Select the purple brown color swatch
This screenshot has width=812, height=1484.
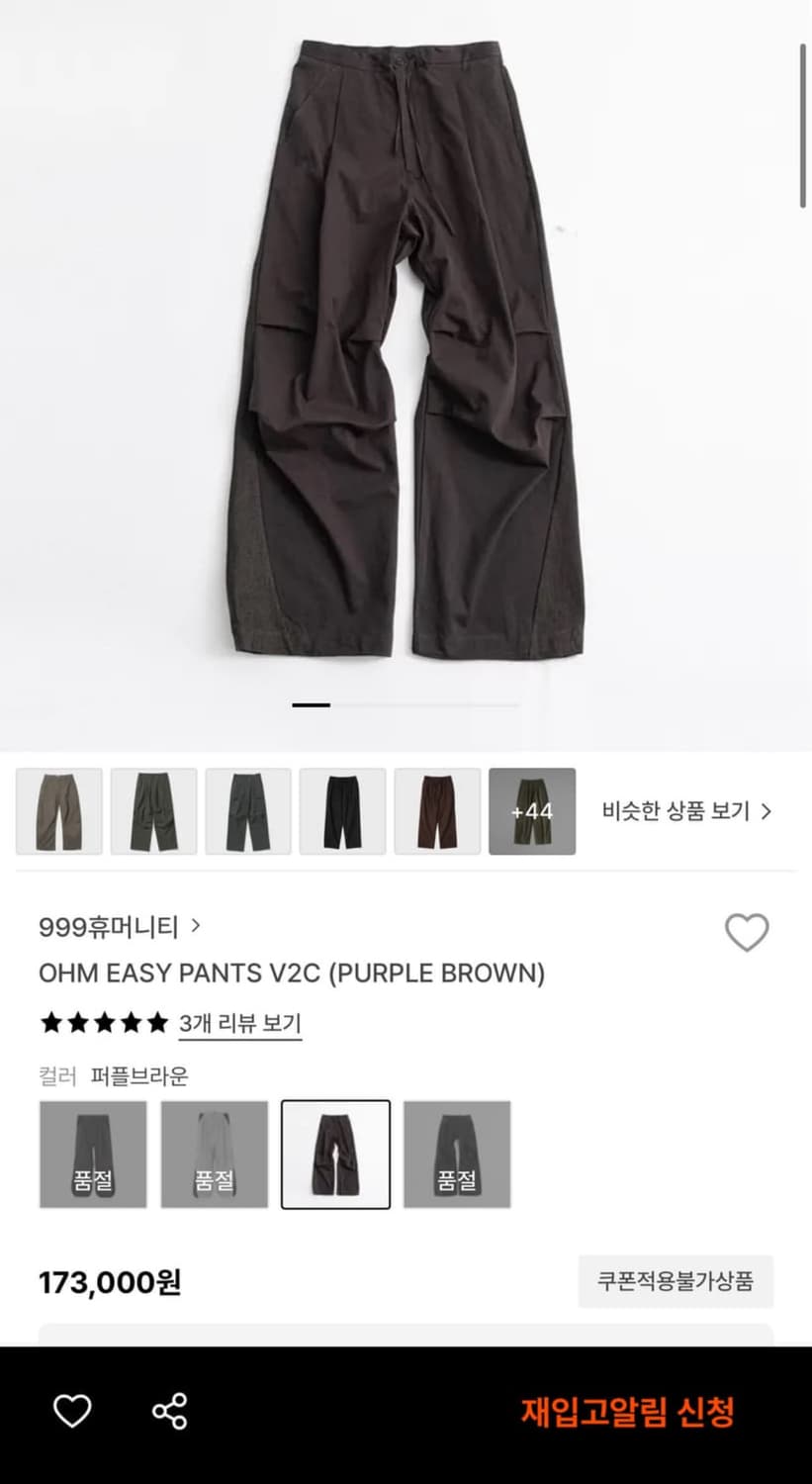coord(335,1155)
